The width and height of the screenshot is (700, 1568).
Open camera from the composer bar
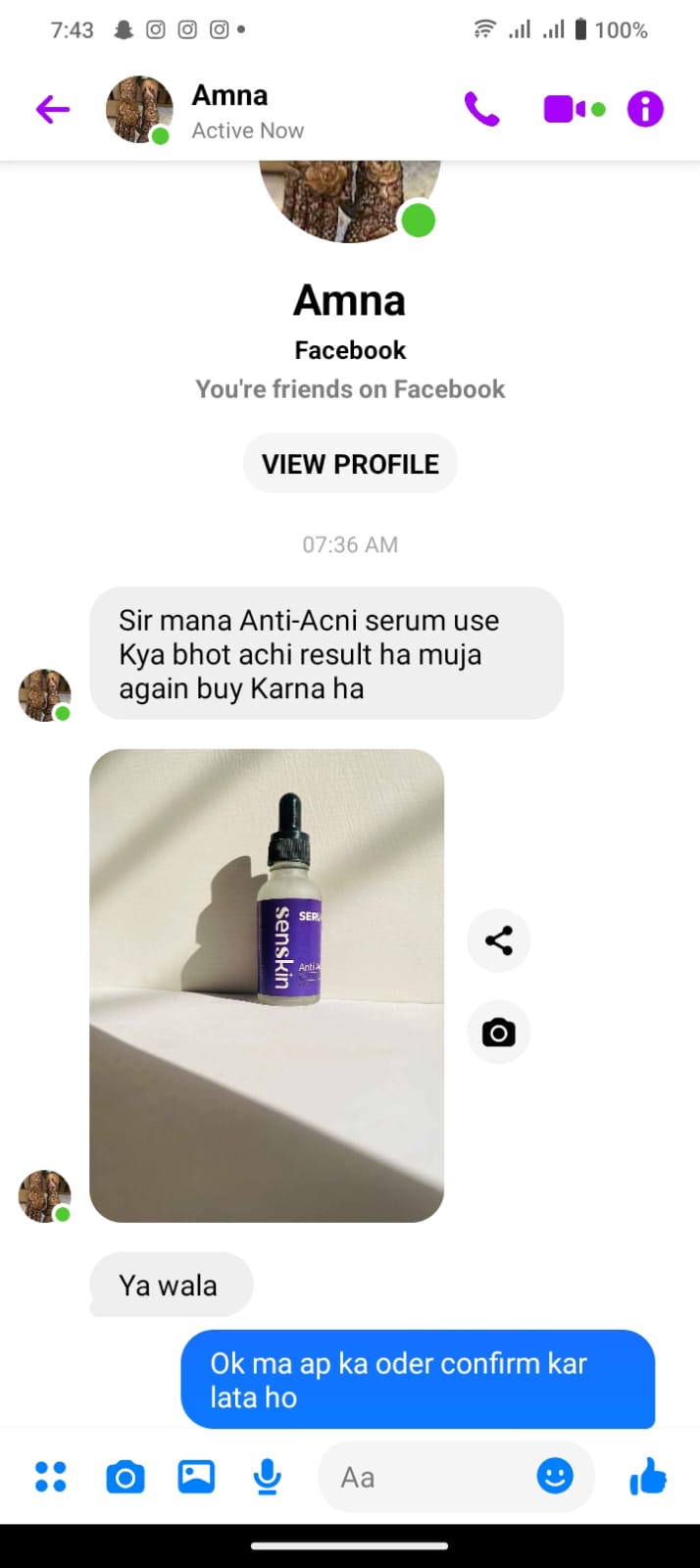(x=125, y=1477)
